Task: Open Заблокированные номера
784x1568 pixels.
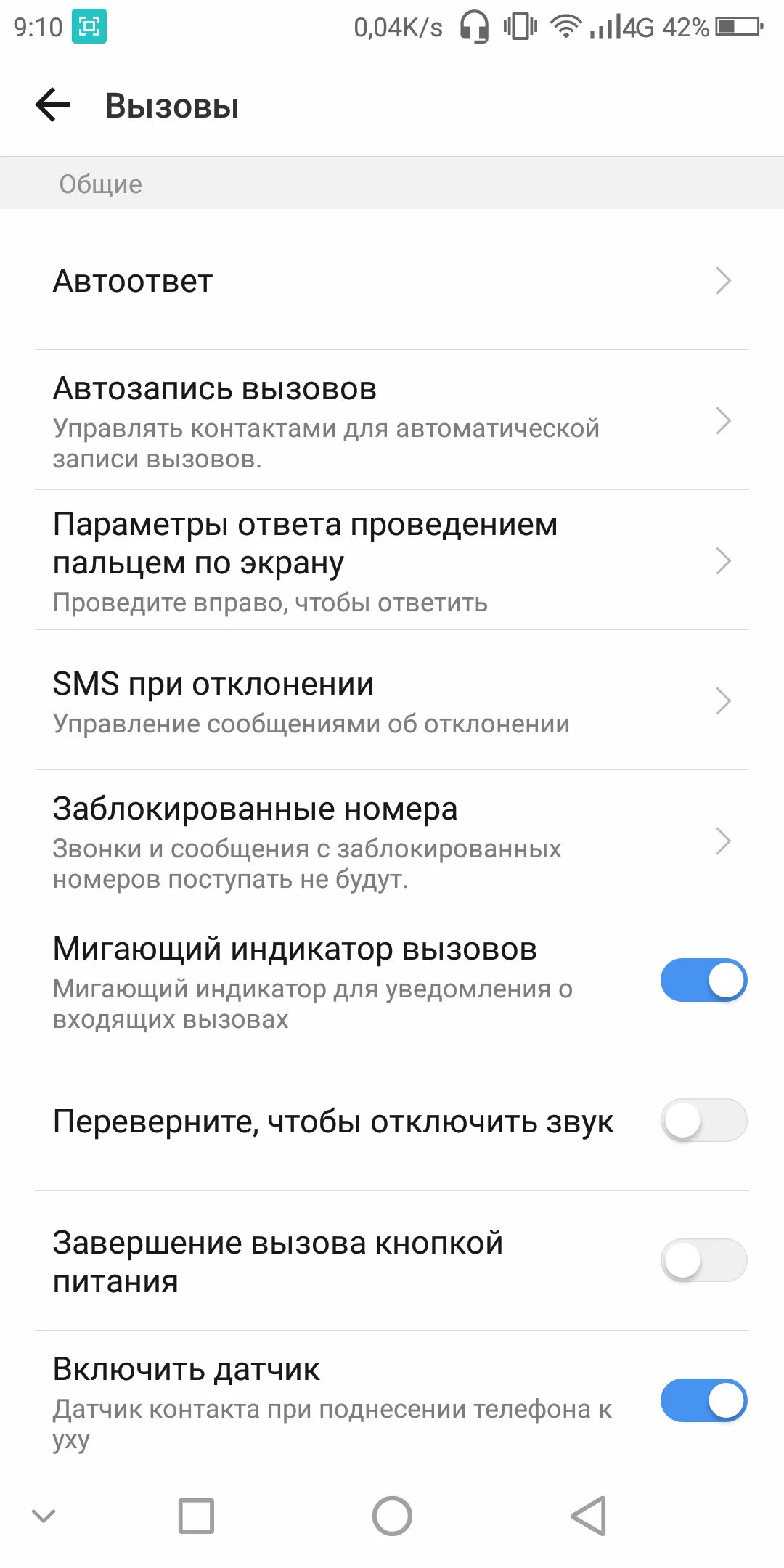Action: pyautogui.click(x=392, y=841)
